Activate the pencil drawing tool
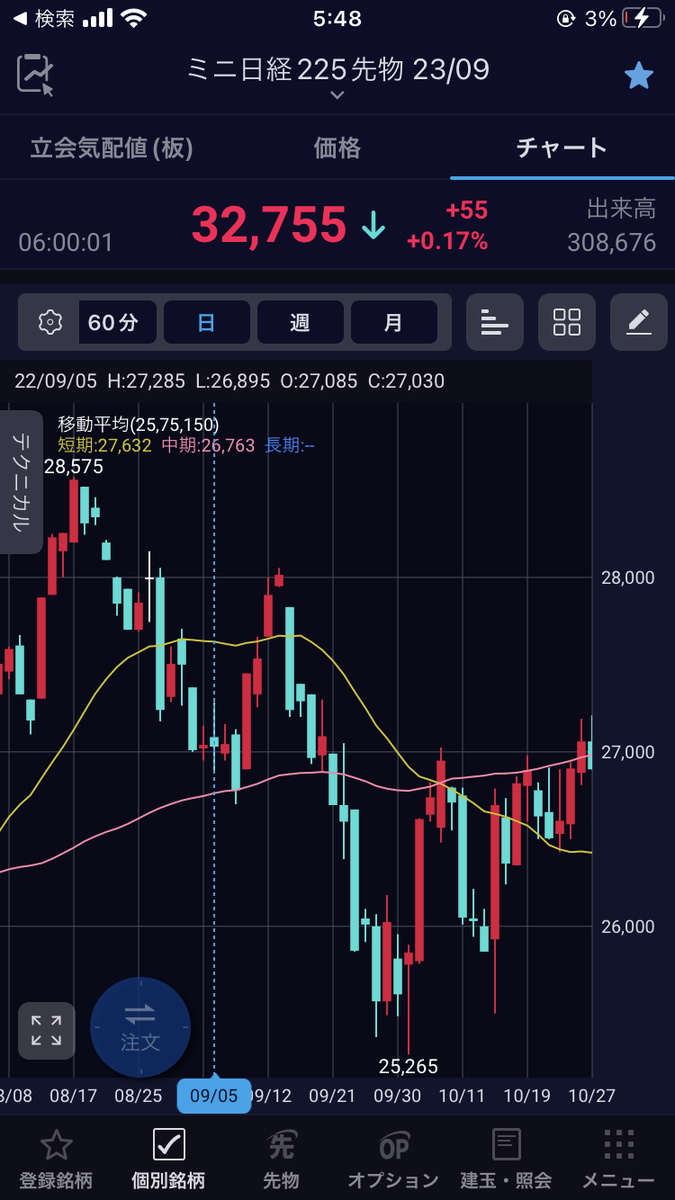Viewport: 675px width, 1200px height. tap(639, 322)
